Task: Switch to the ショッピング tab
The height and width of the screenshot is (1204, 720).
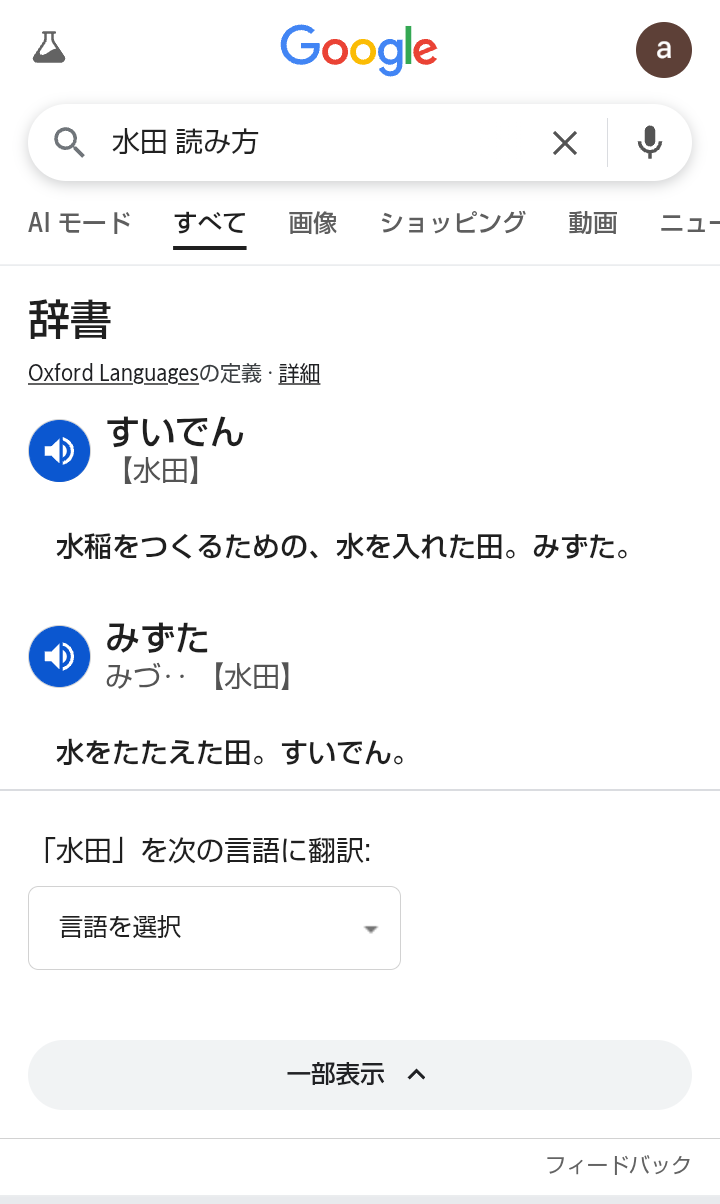Action: click(452, 222)
